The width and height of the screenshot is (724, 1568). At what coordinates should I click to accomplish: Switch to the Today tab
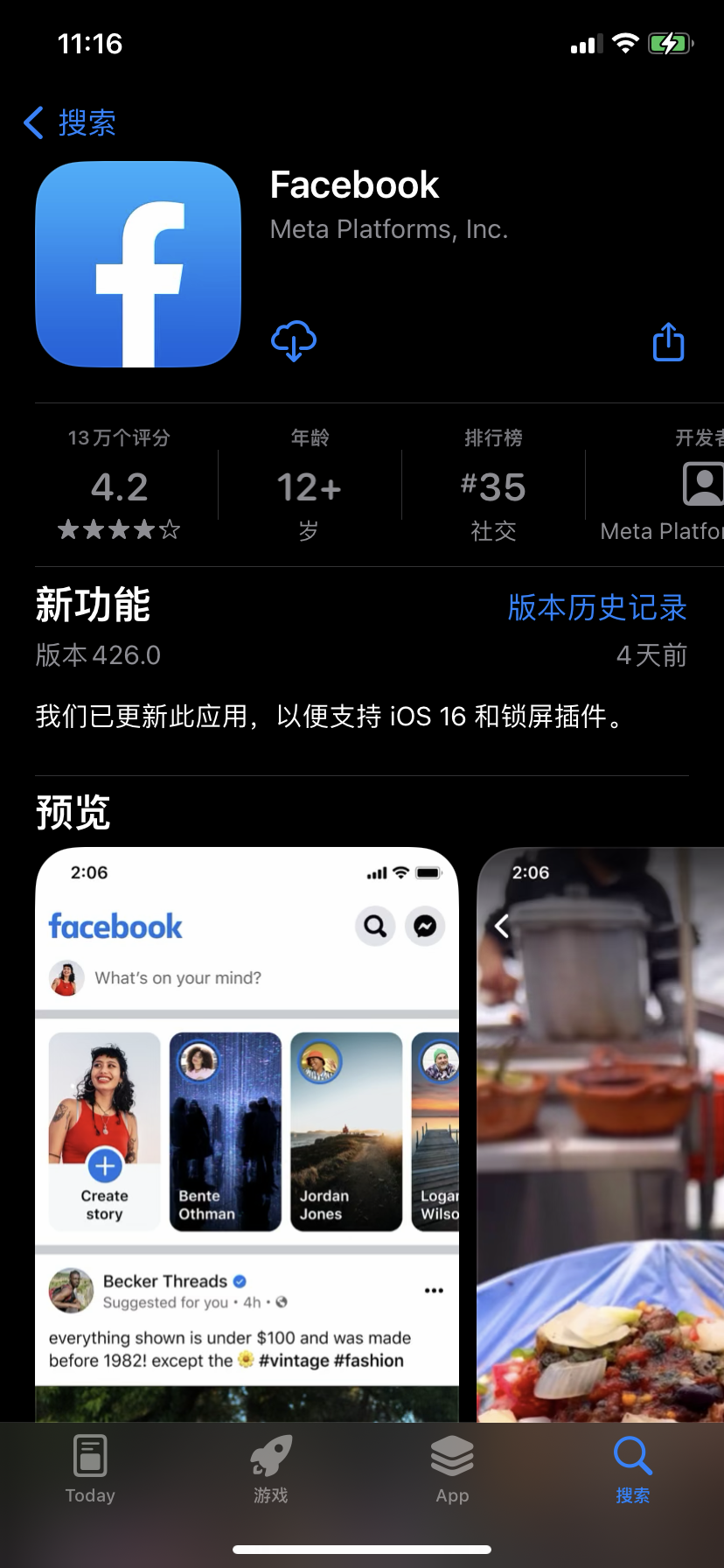[90, 1470]
